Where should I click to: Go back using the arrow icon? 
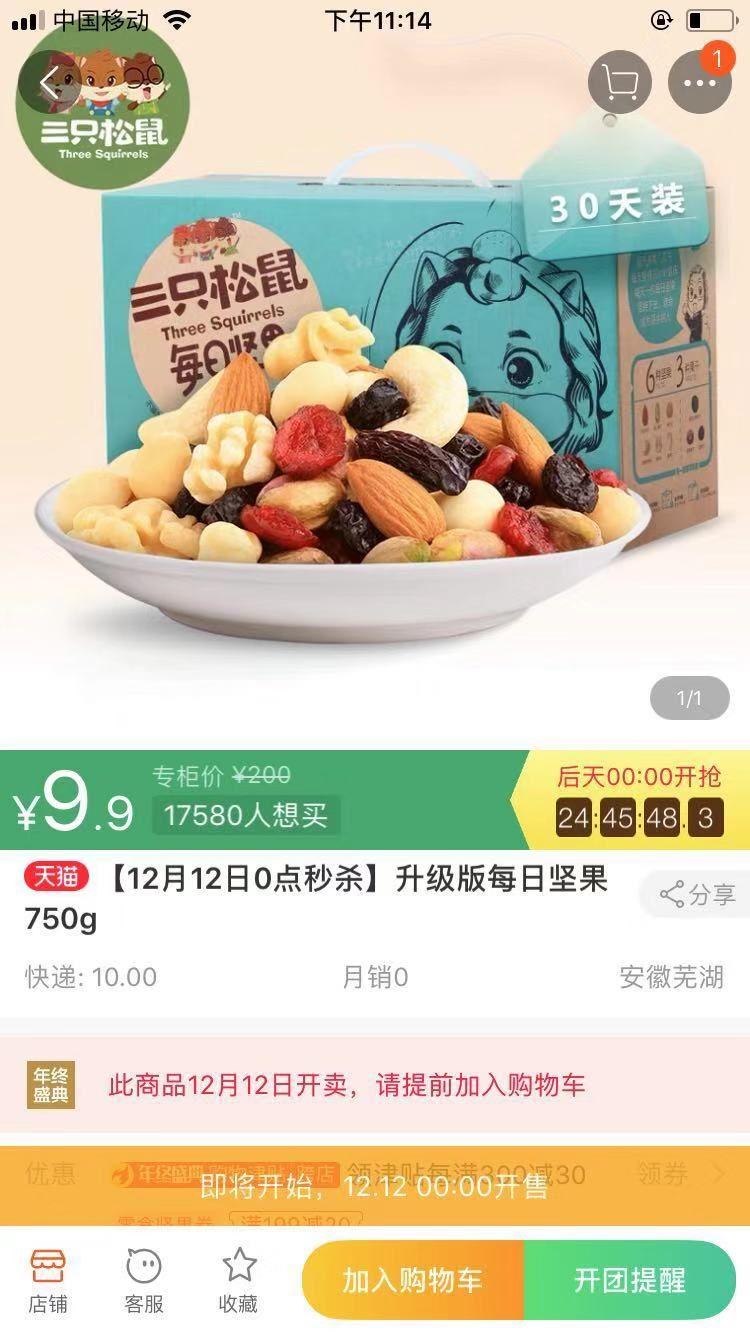(50, 83)
